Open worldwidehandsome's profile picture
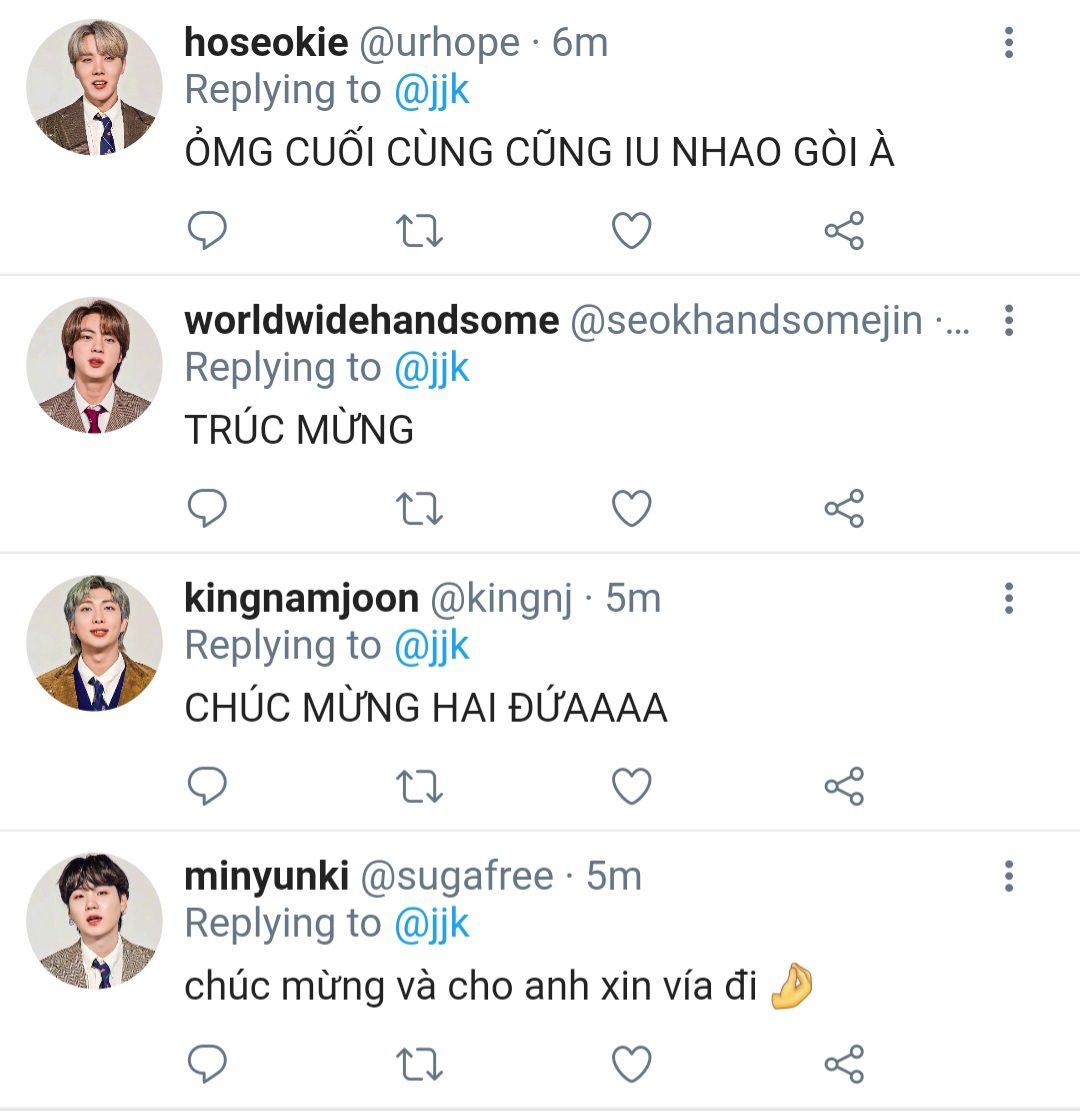Screen dimensions: 1080x1117 94,365
